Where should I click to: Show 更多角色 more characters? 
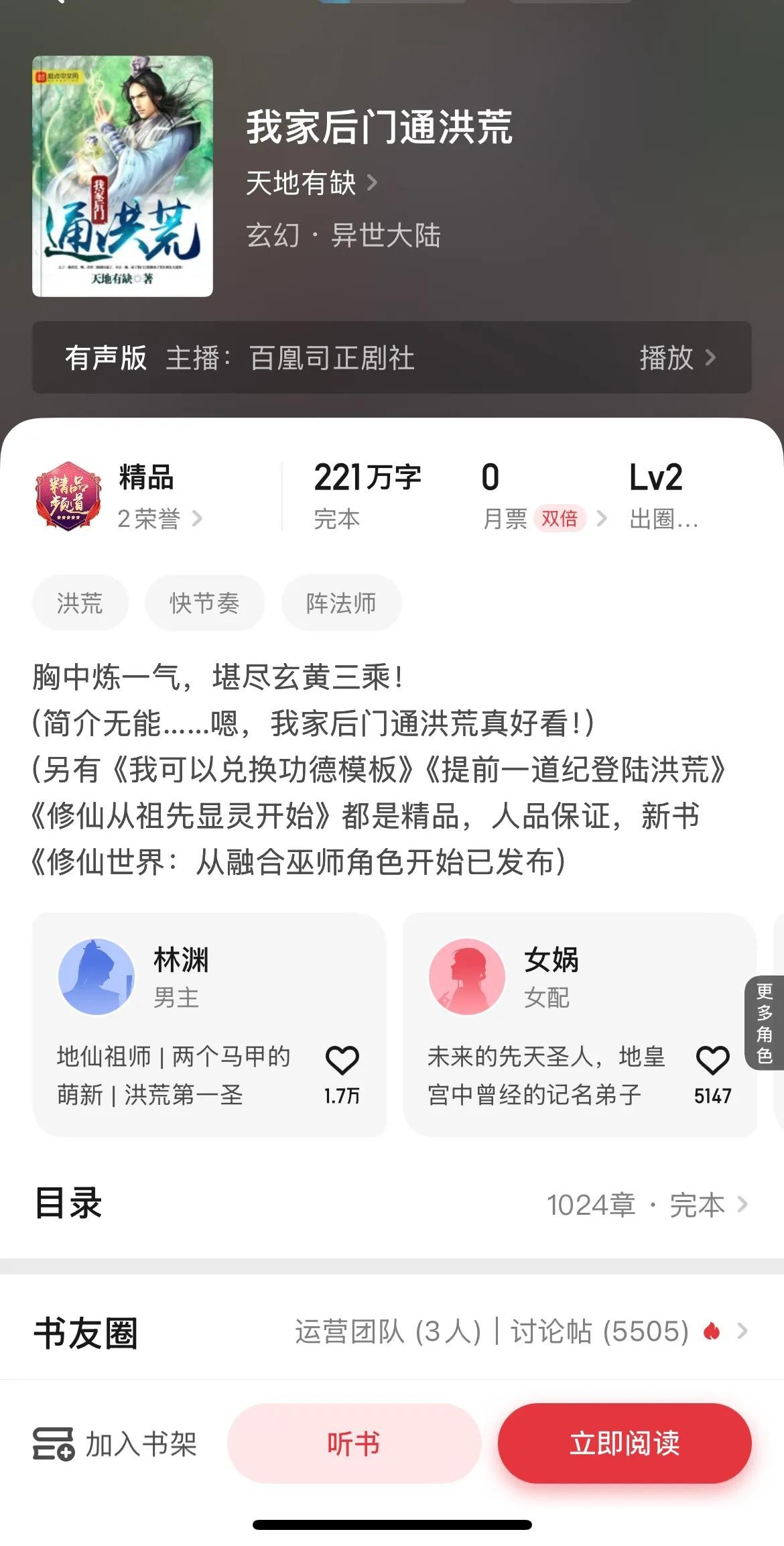765,1022
